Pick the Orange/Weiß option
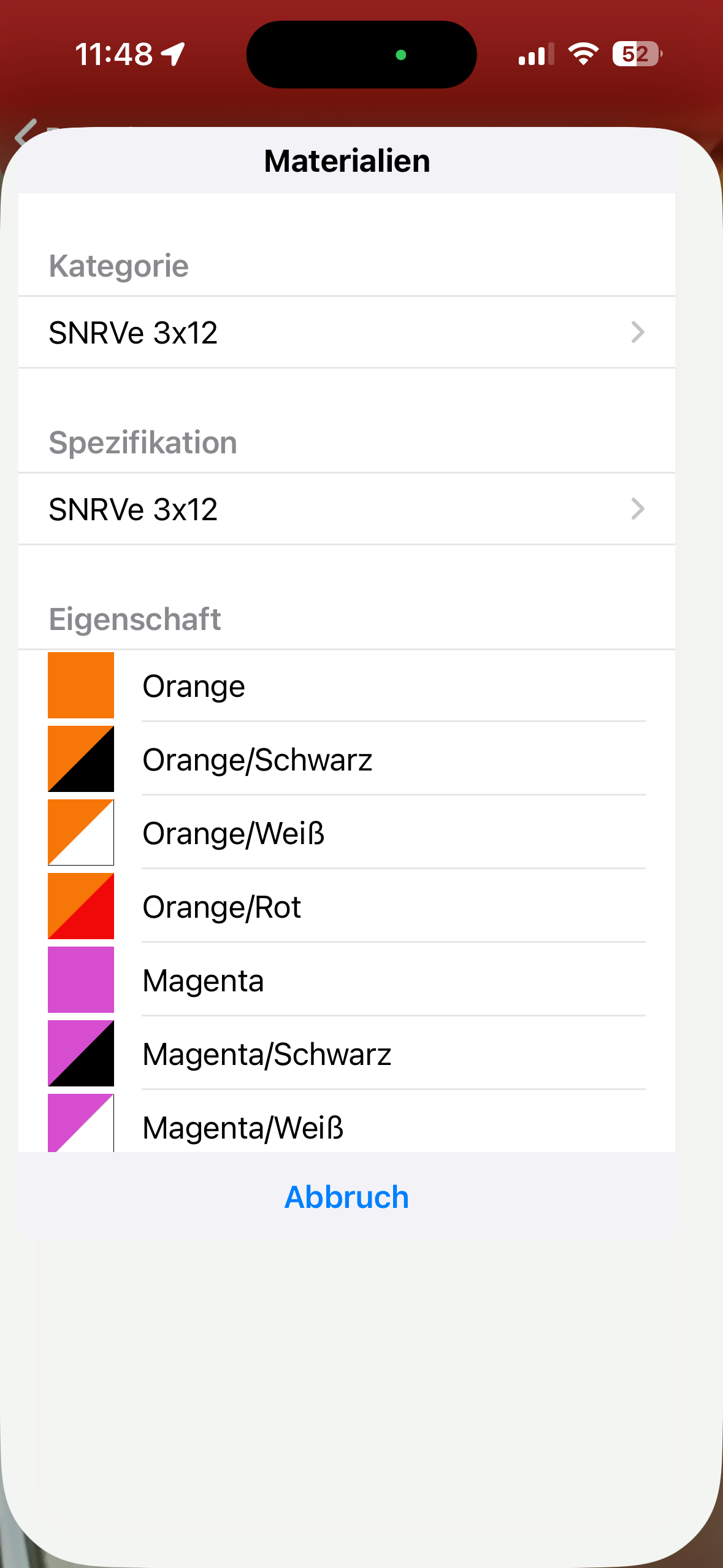 [346, 833]
